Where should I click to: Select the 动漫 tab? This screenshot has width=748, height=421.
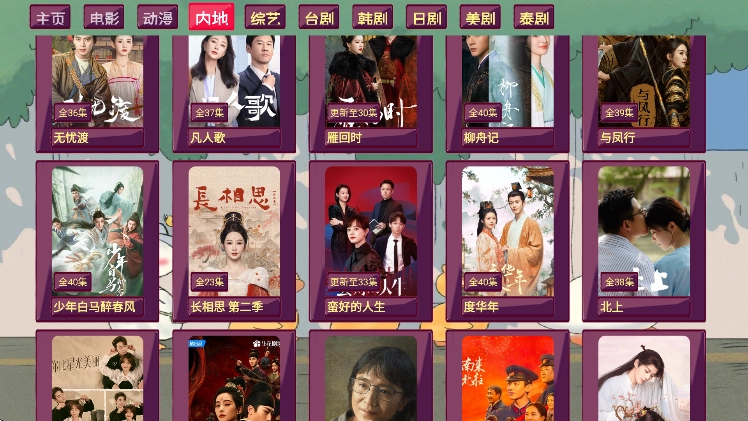pos(158,18)
